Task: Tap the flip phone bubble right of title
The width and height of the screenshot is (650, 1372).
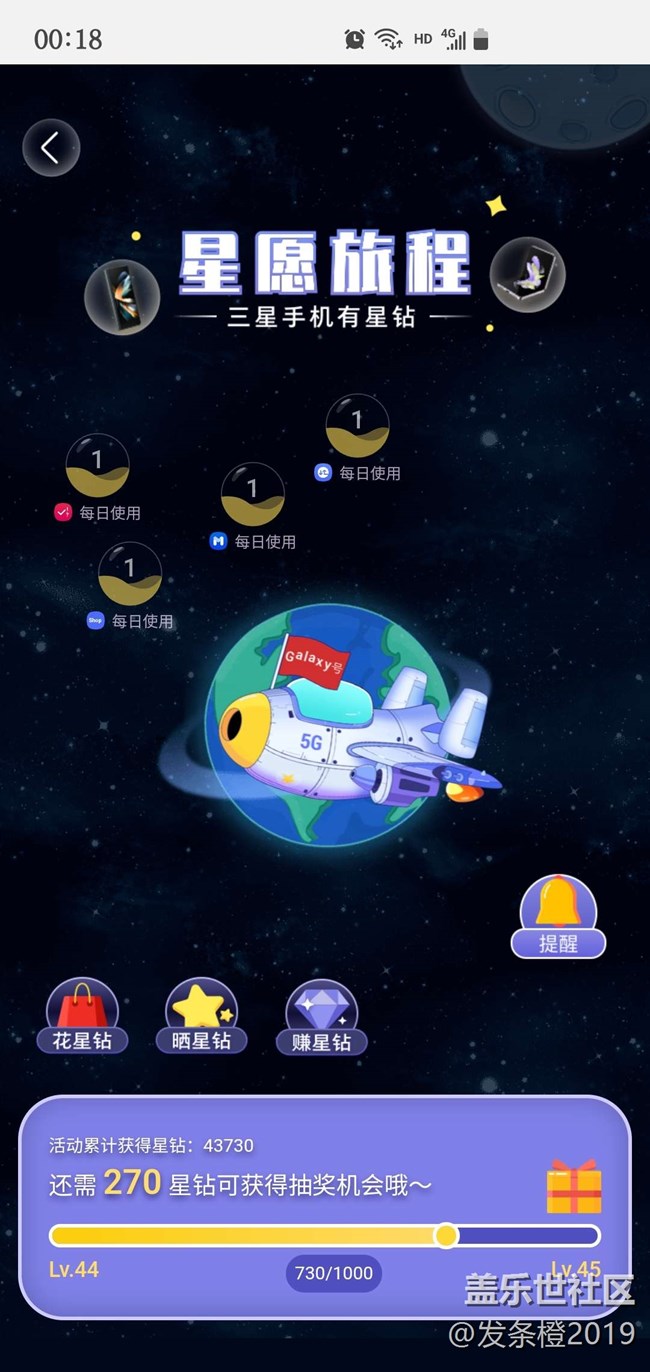Action: pyautogui.click(x=527, y=275)
